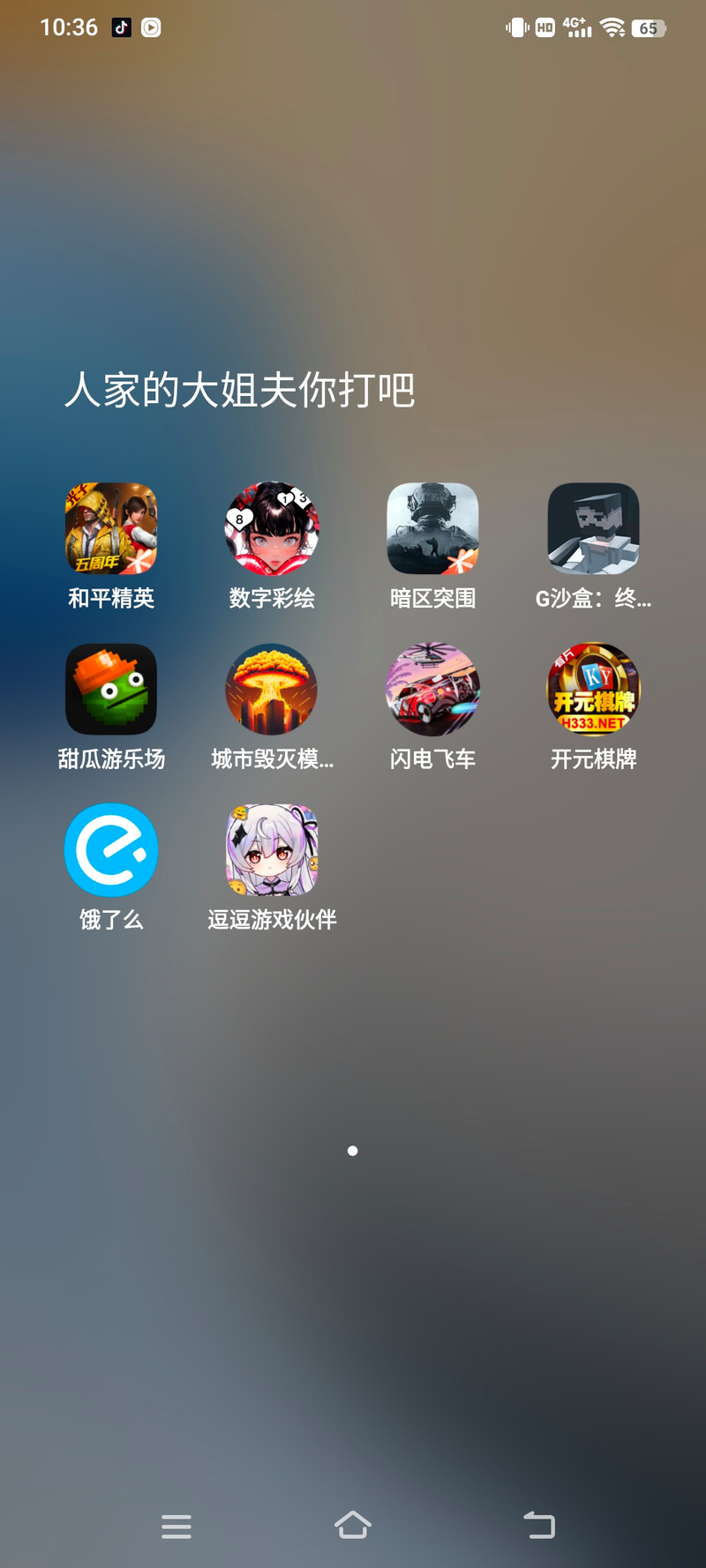Open the 逗逗游戏伙伴 companion app
The height and width of the screenshot is (1568, 706).
pyautogui.click(x=271, y=849)
